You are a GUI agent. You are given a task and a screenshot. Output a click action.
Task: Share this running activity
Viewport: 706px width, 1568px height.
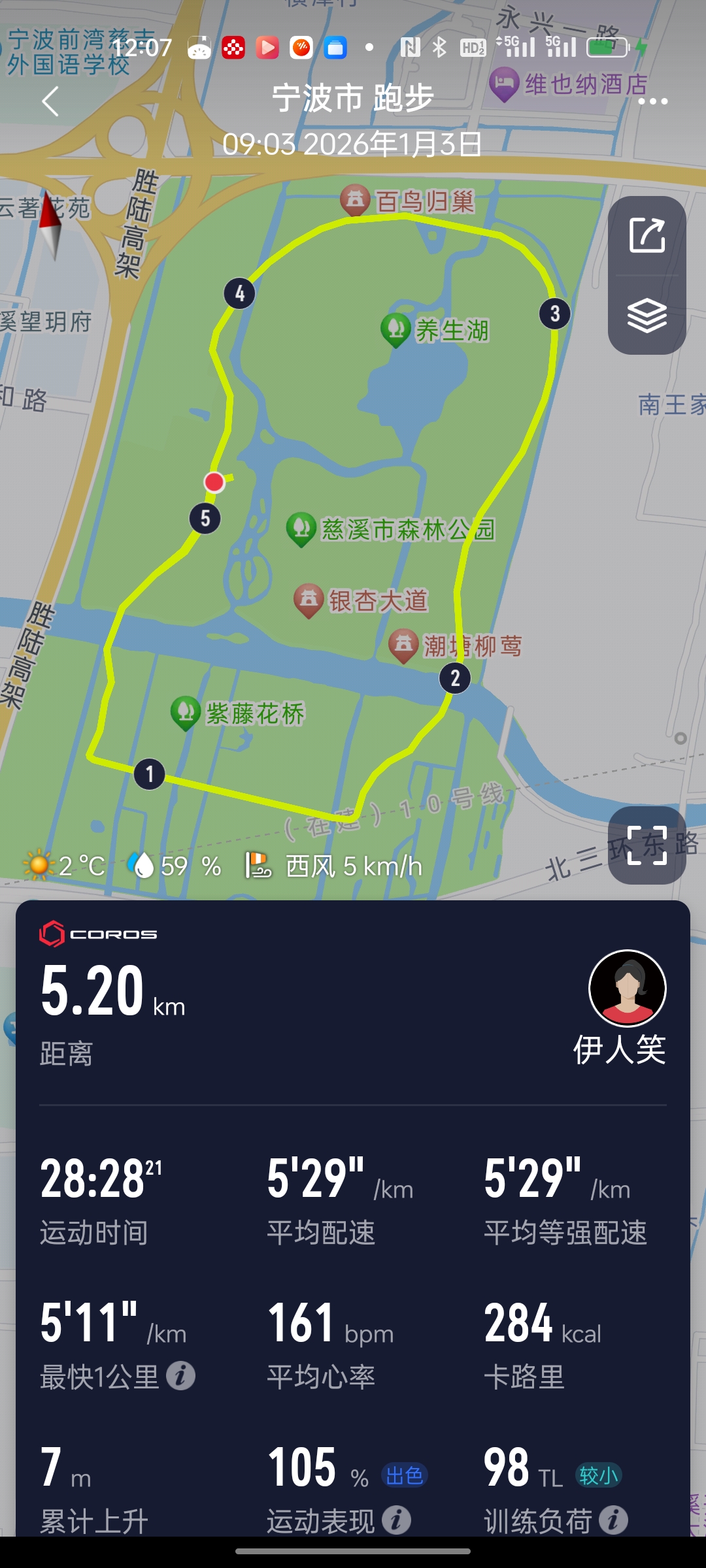[647, 235]
